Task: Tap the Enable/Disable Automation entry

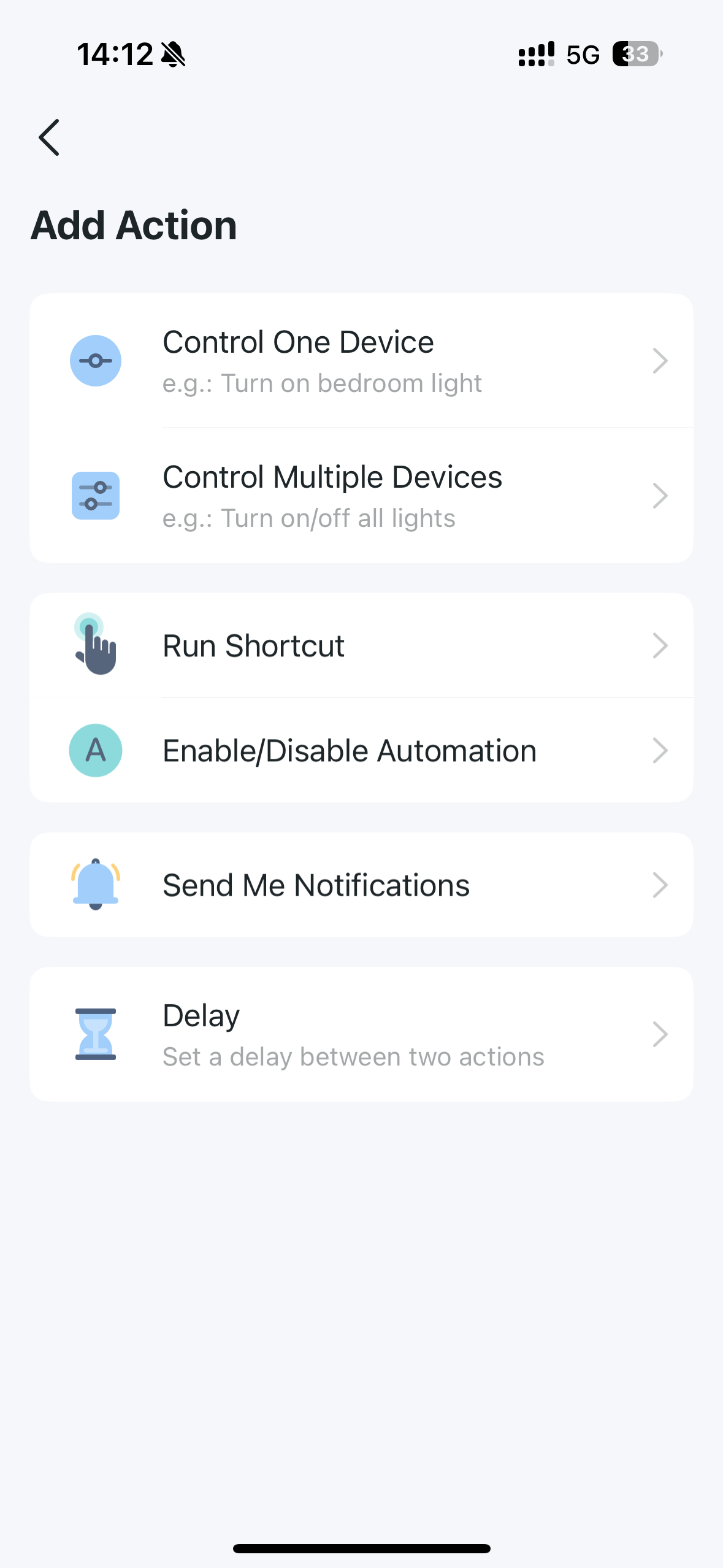Action: (x=361, y=750)
